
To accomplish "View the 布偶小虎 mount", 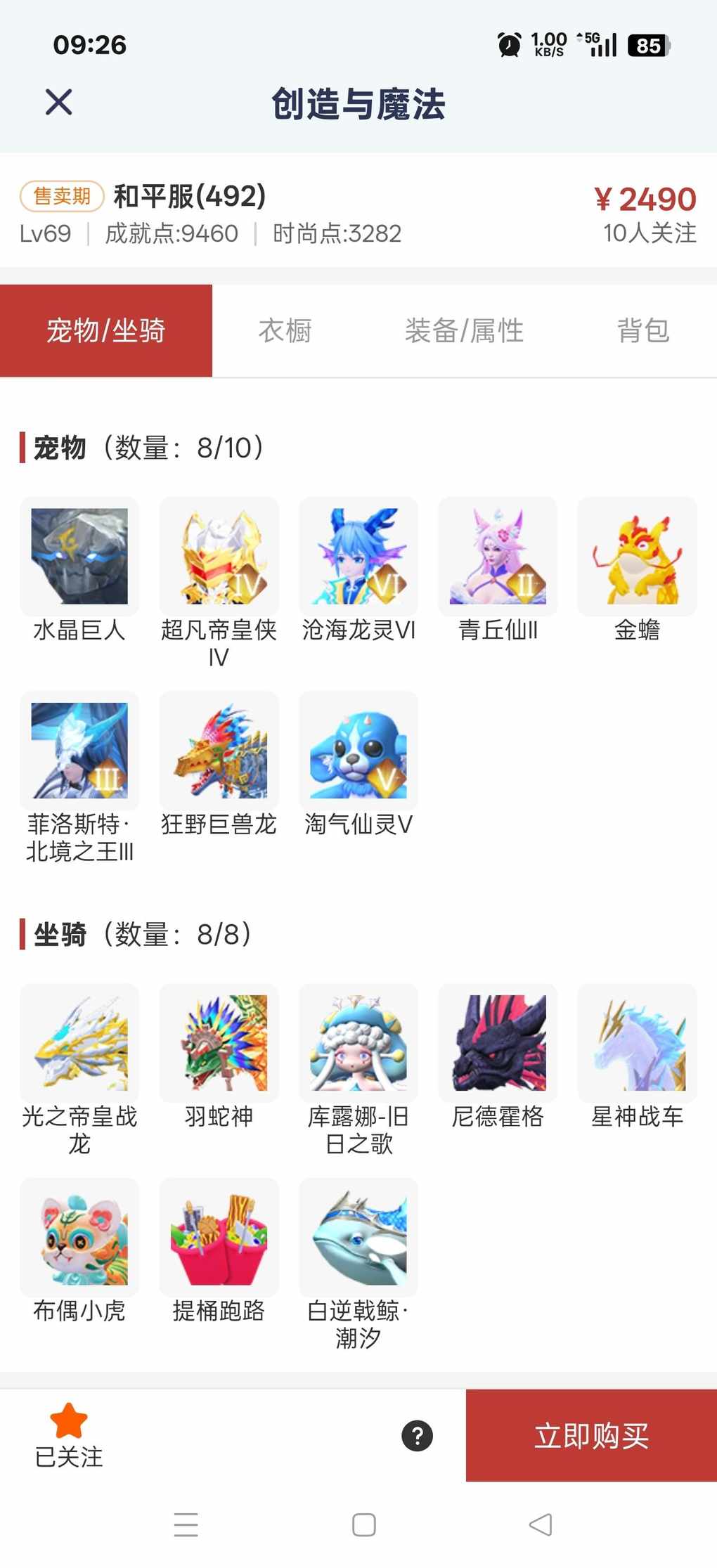I will (x=79, y=1237).
